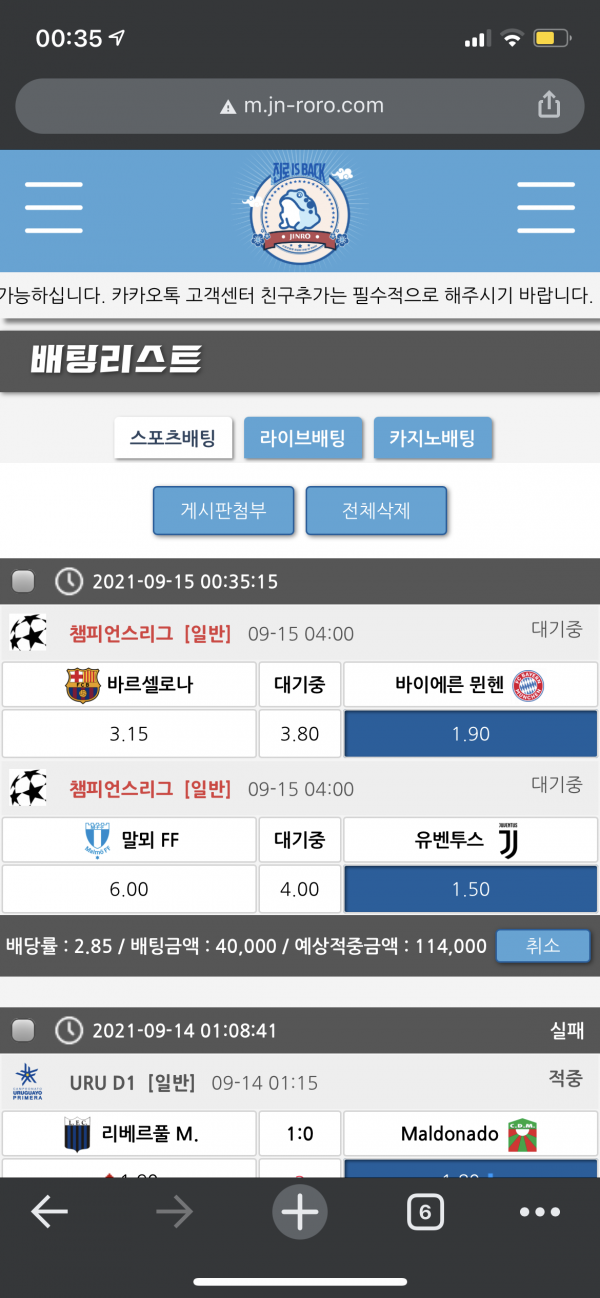The image size is (600, 1298).
Task: Switch to the 라이브배팅 tab
Action: click(x=303, y=437)
